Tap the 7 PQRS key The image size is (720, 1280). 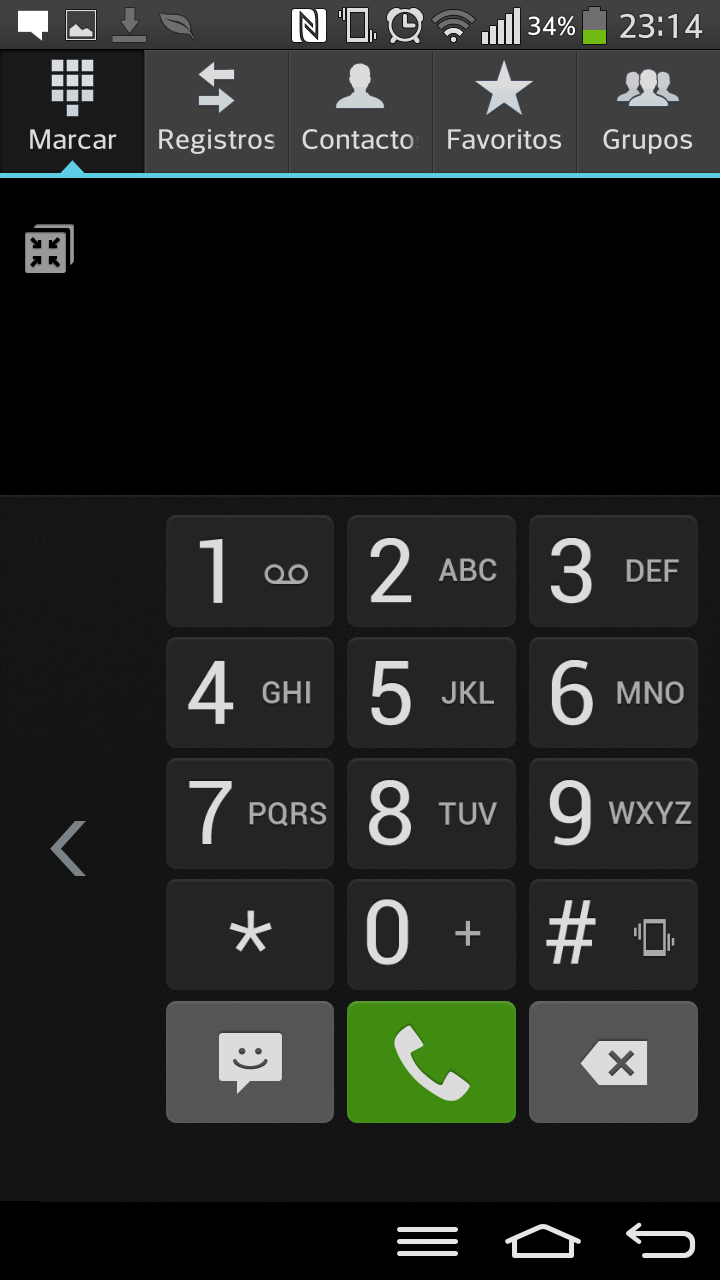coord(250,813)
